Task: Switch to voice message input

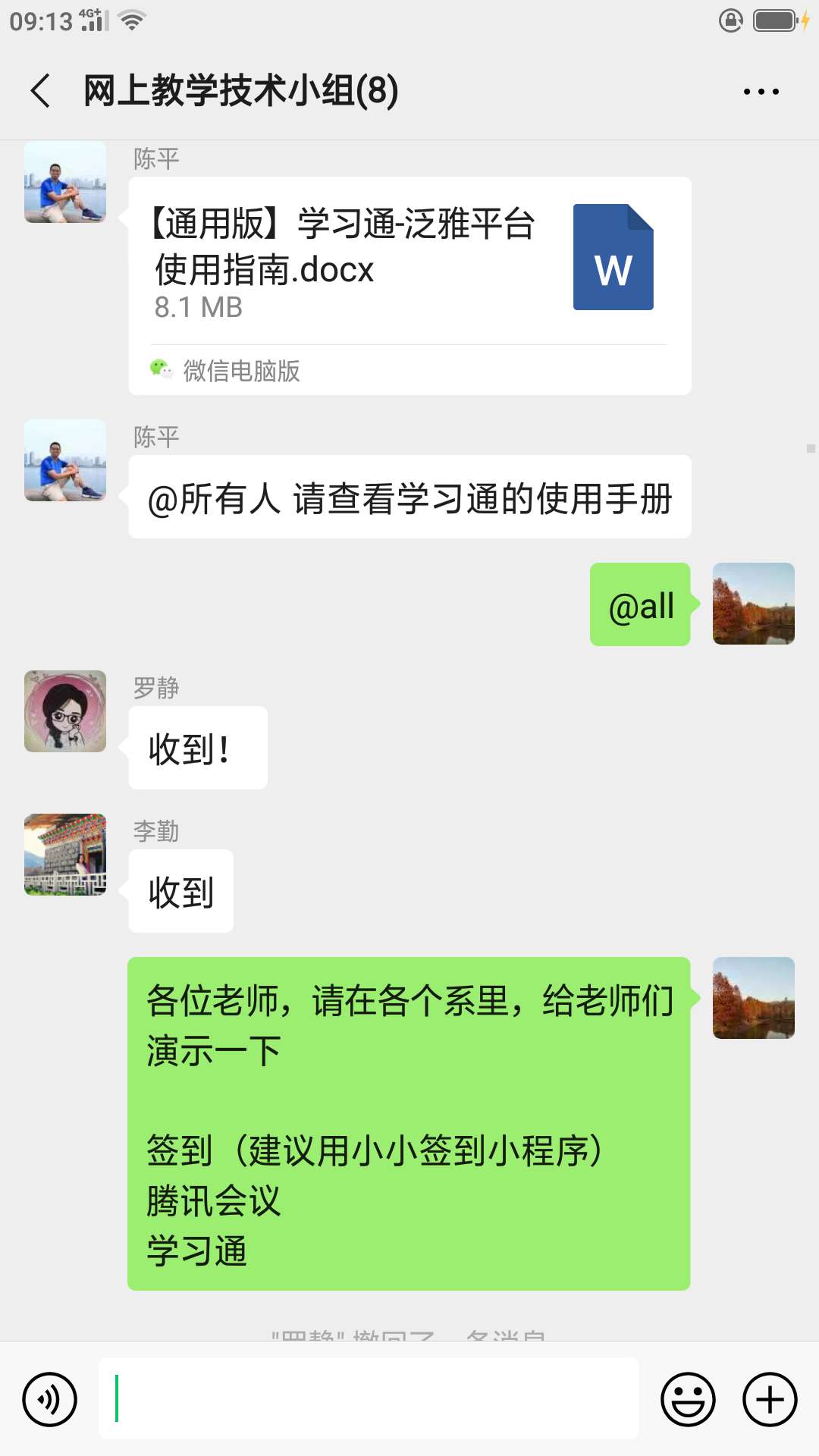Action: pyautogui.click(x=50, y=1399)
